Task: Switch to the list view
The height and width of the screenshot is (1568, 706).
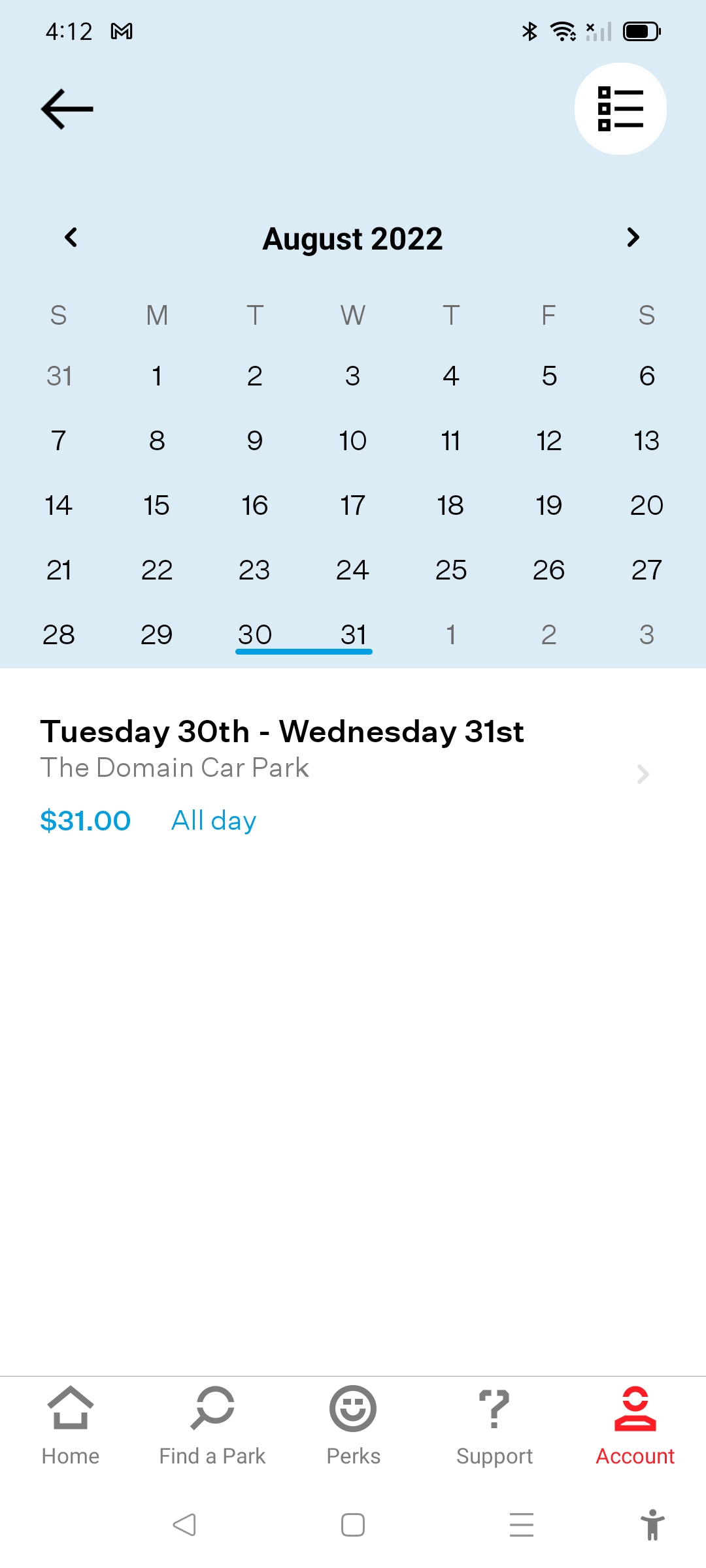Action: click(x=620, y=109)
